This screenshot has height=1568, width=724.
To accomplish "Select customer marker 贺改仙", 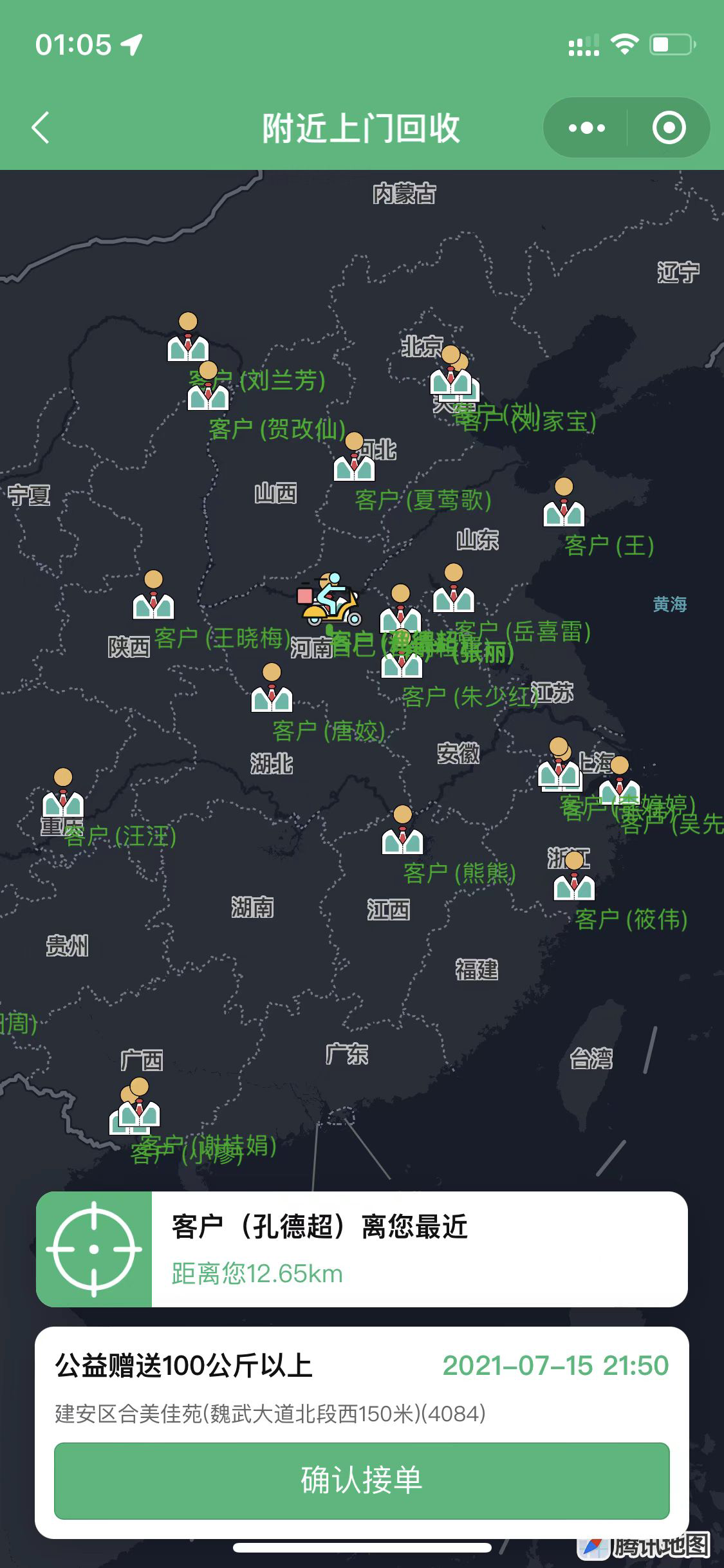I will [x=208, y=386].
